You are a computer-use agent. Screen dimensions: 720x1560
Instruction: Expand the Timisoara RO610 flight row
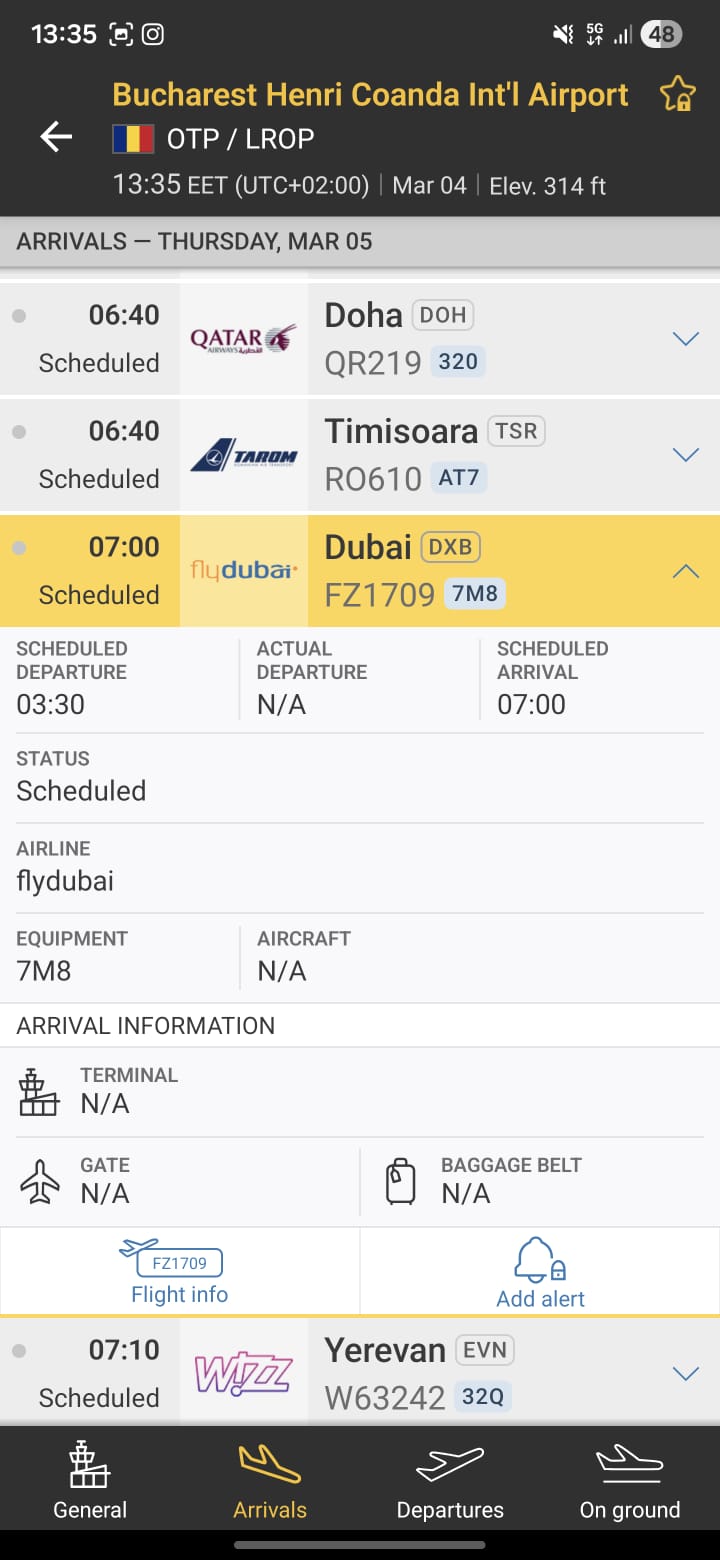685,455
